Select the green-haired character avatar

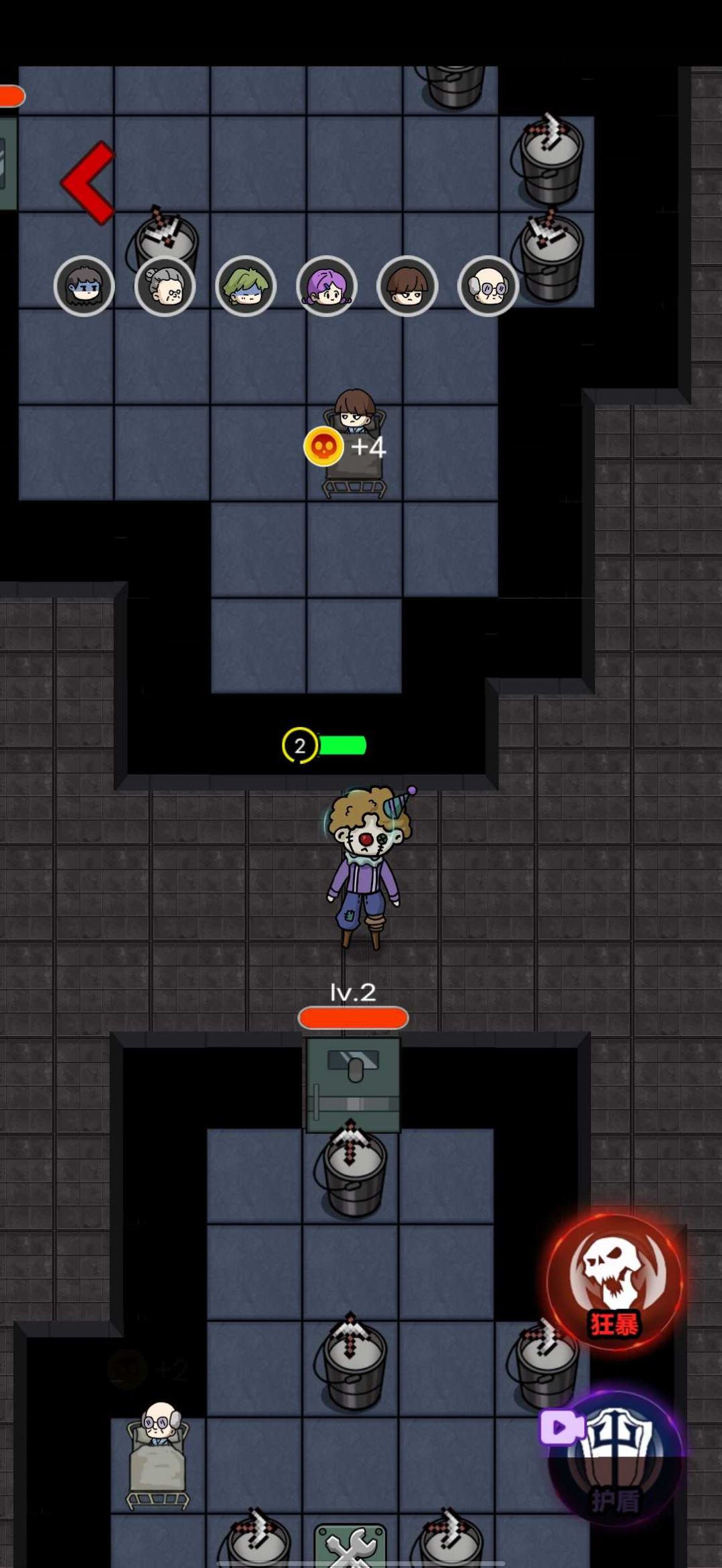(245, 287)
